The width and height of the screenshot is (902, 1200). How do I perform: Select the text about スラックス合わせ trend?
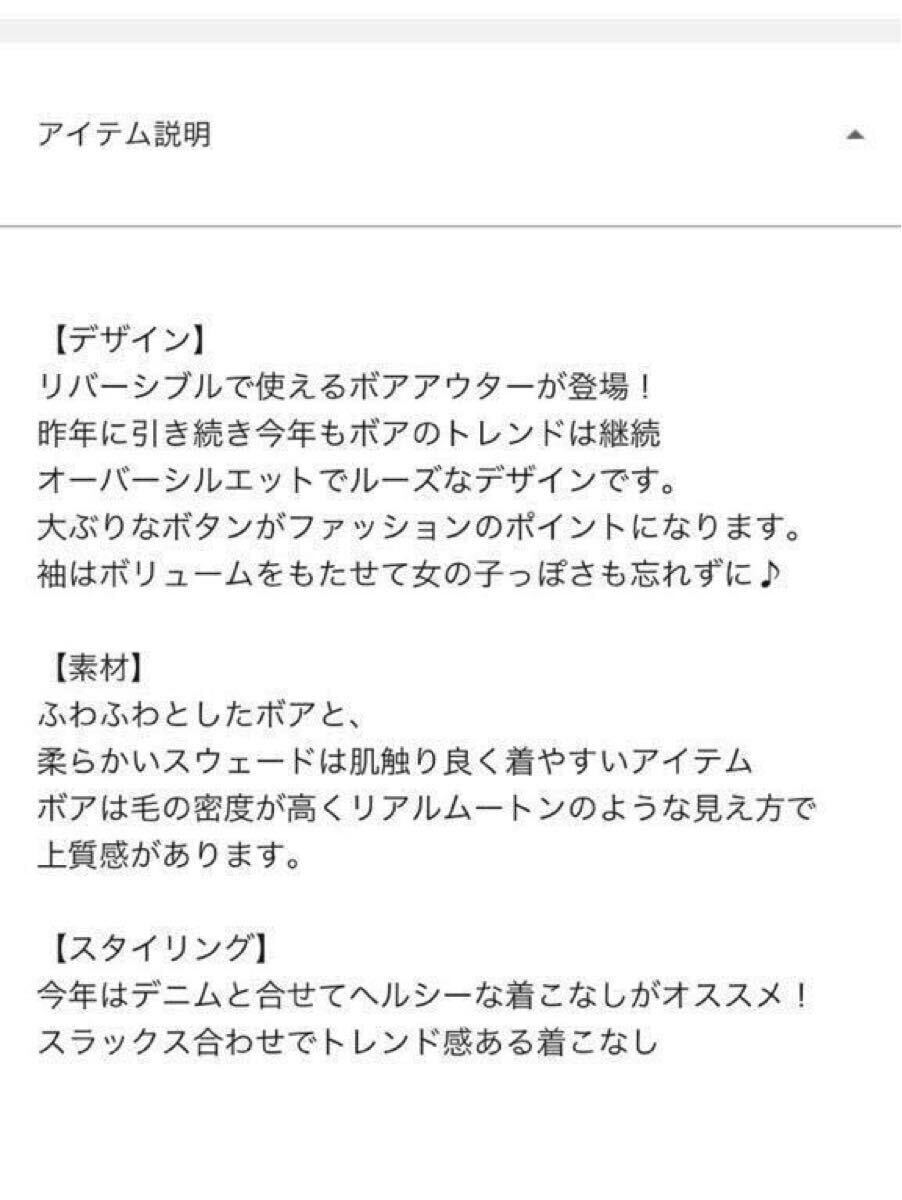point(350,1040)
